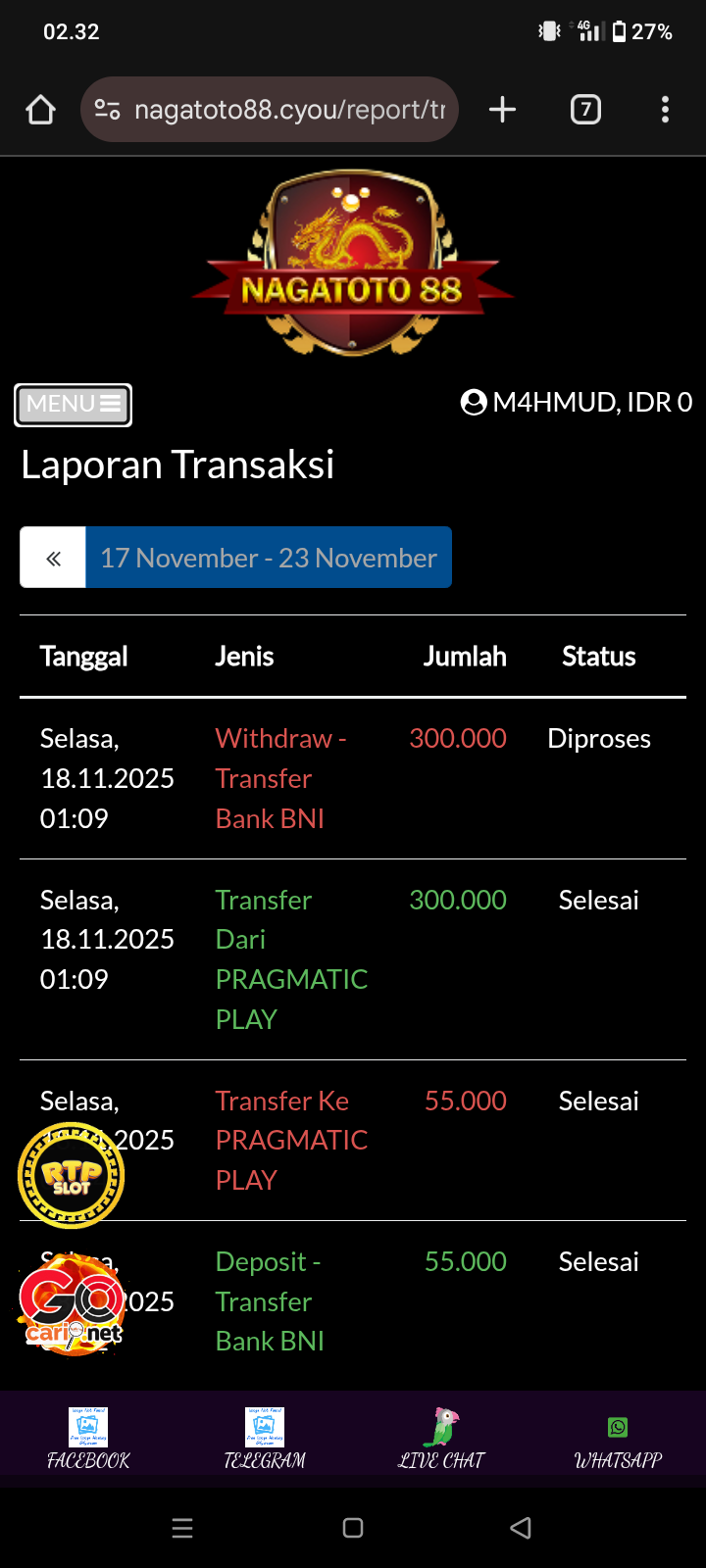The image size is (706, 1568).
Task: Go to previous week with double-arrow button
Action: pos(53,558)
